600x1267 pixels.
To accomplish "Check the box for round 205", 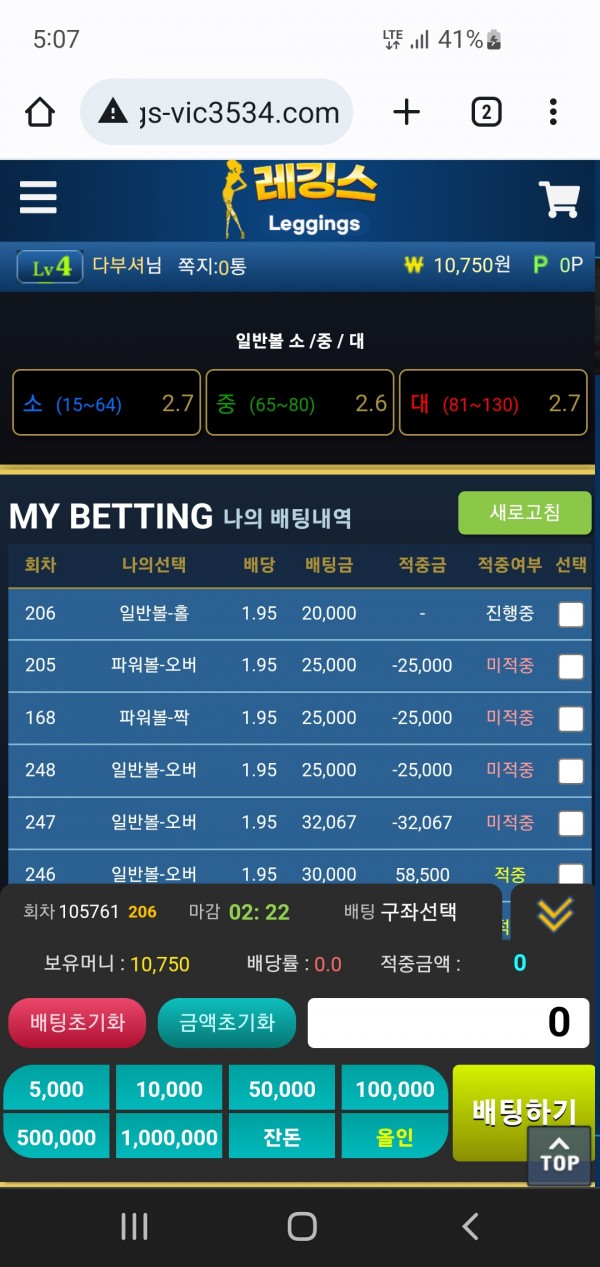I will pyautogui.click(x=570, y=666).
